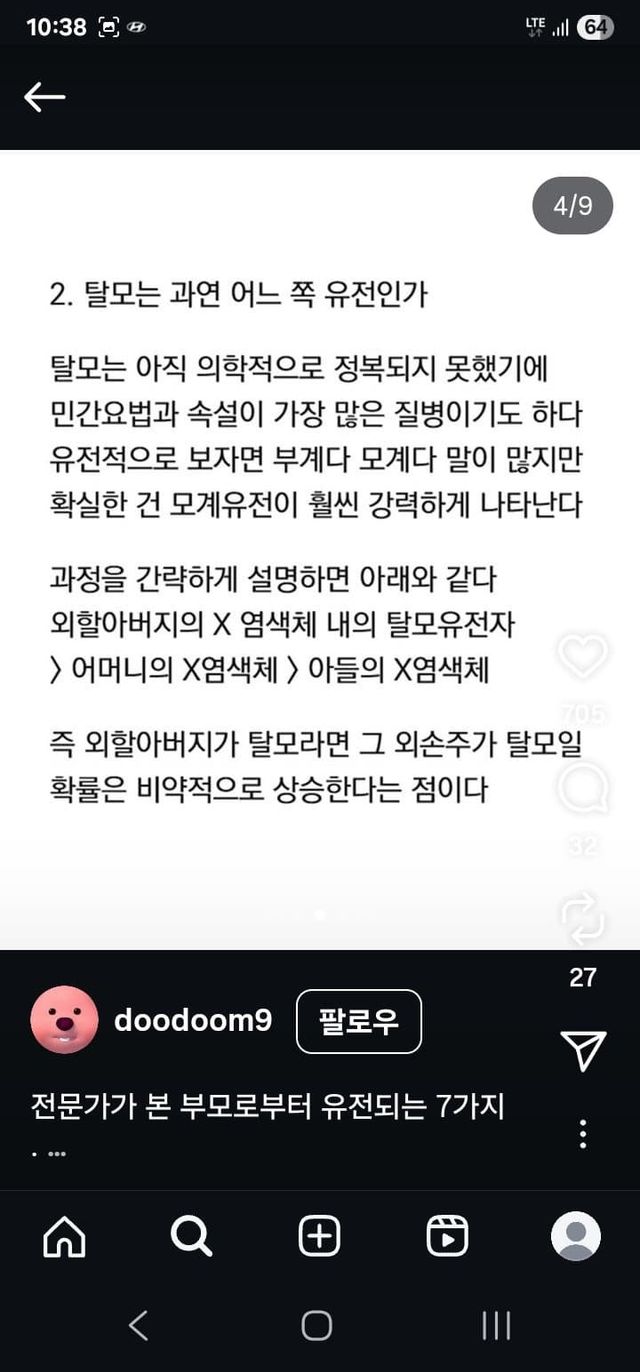
Task: Open the comments on this post
Action: coord(583,787)
